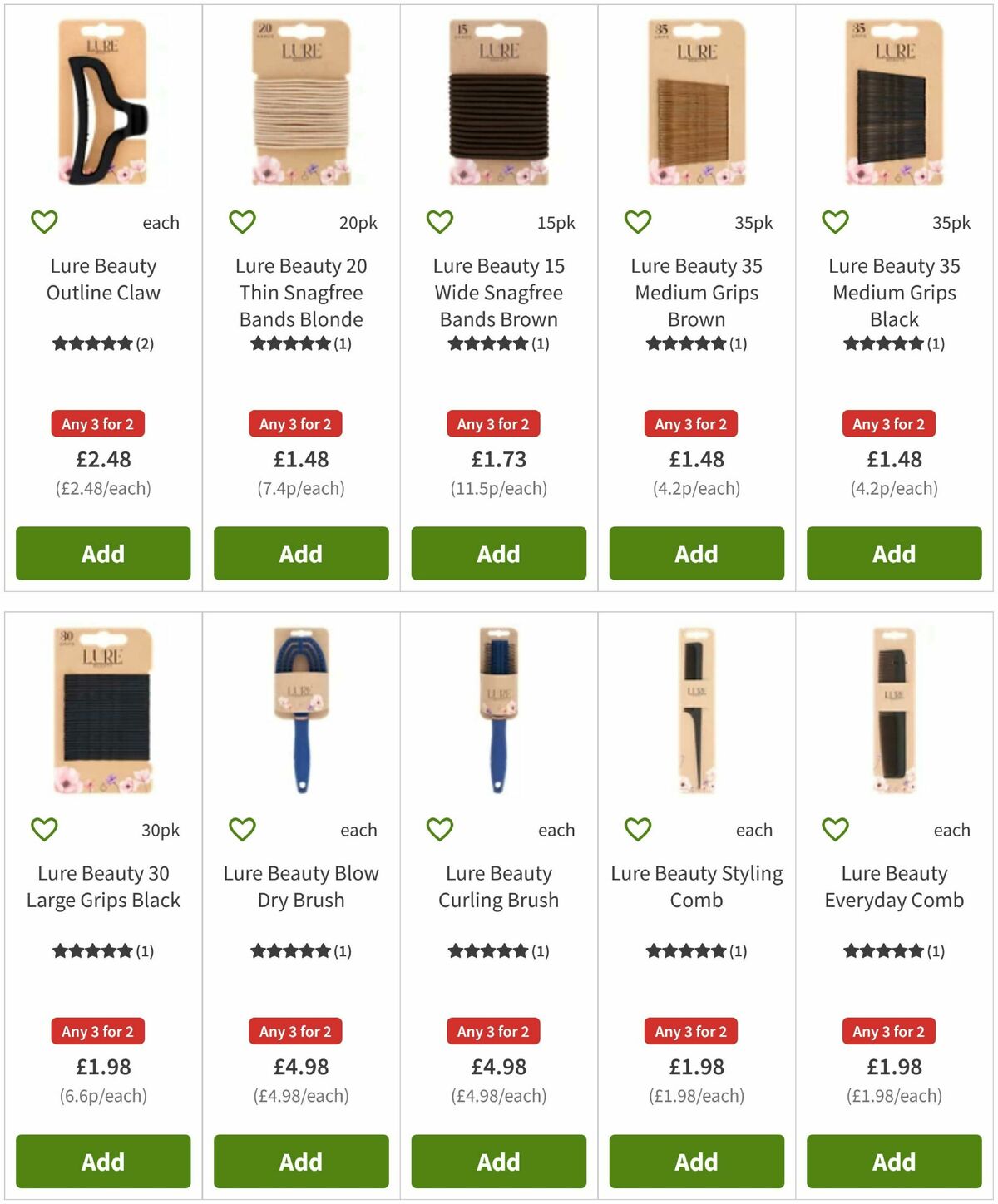Open the 35 Medium Grips Black product page
998x1204 pixels.
(x=894, y=293)
